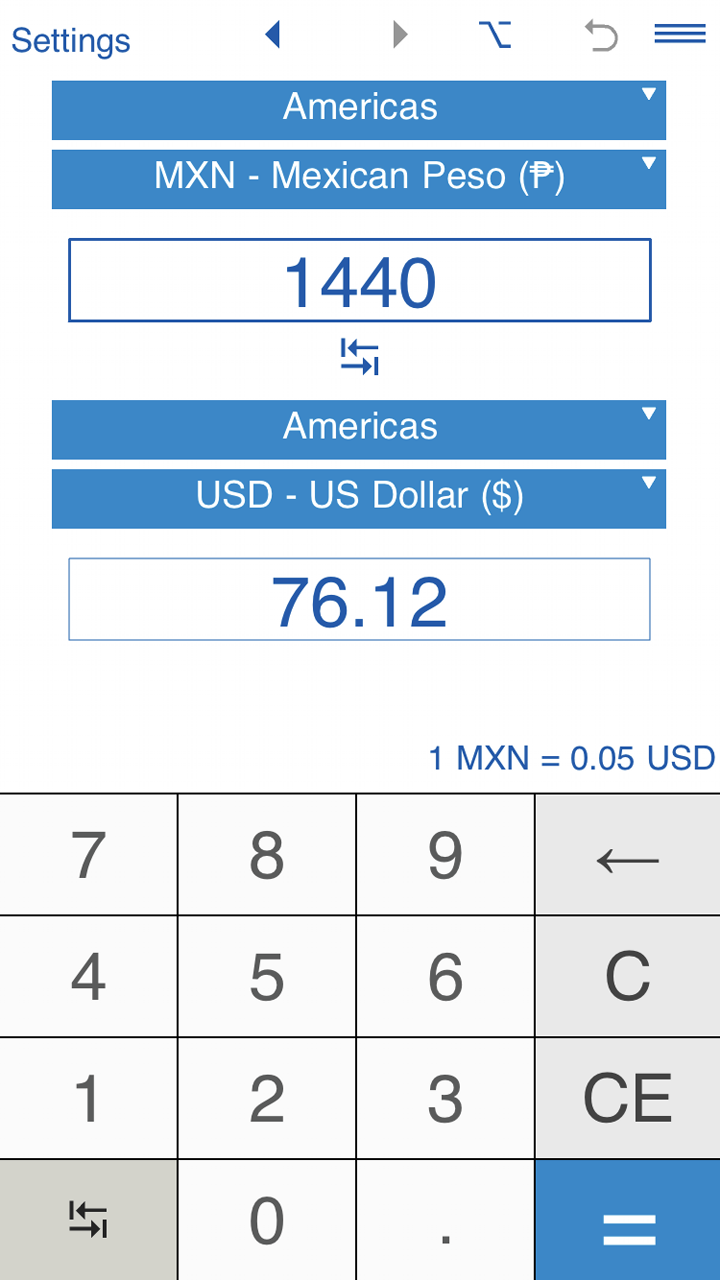720x1280 pixels.
Task: Open the exchange rate chart icon
Action: click(x=496, y=34)
